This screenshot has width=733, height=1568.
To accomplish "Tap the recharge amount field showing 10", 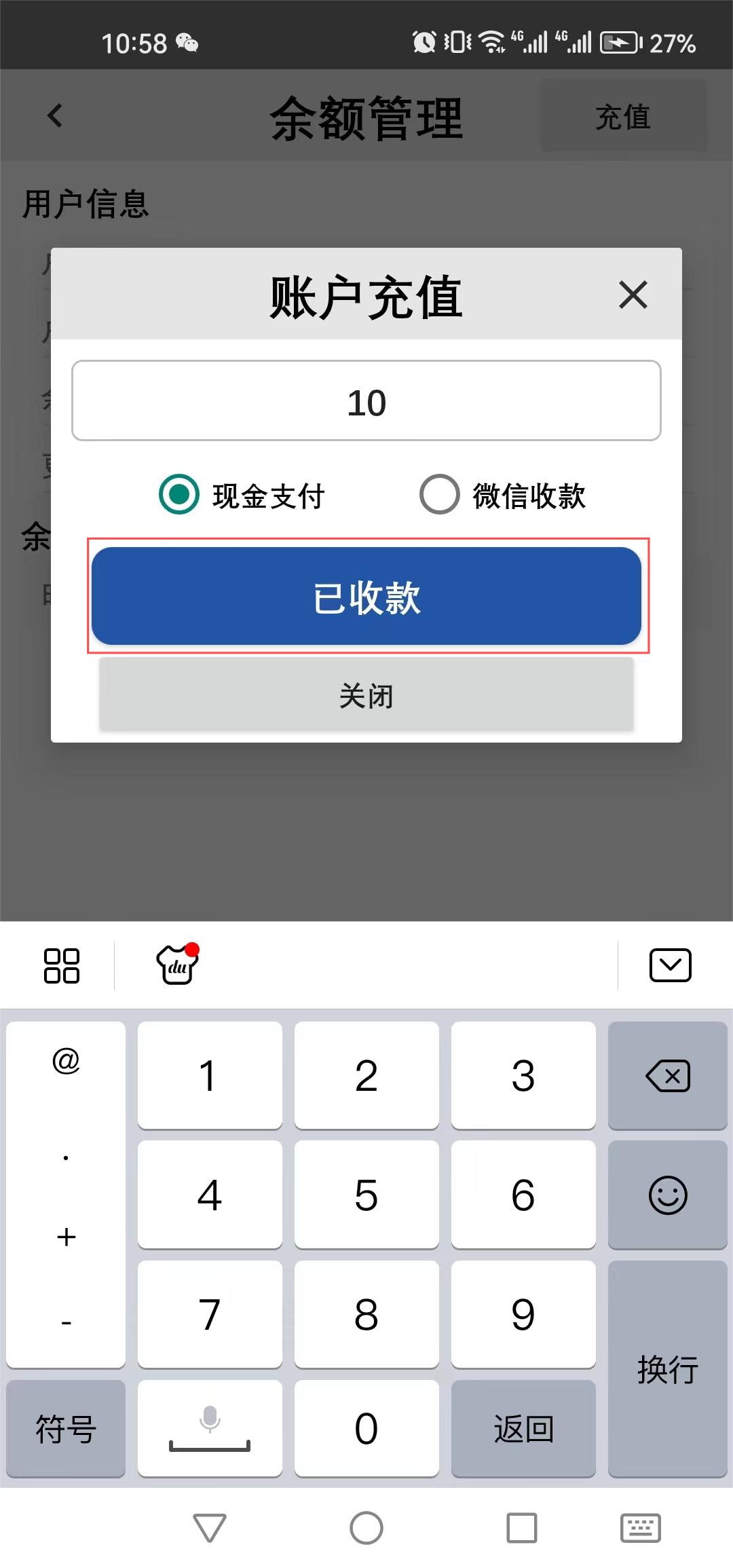I will [366, 401].
